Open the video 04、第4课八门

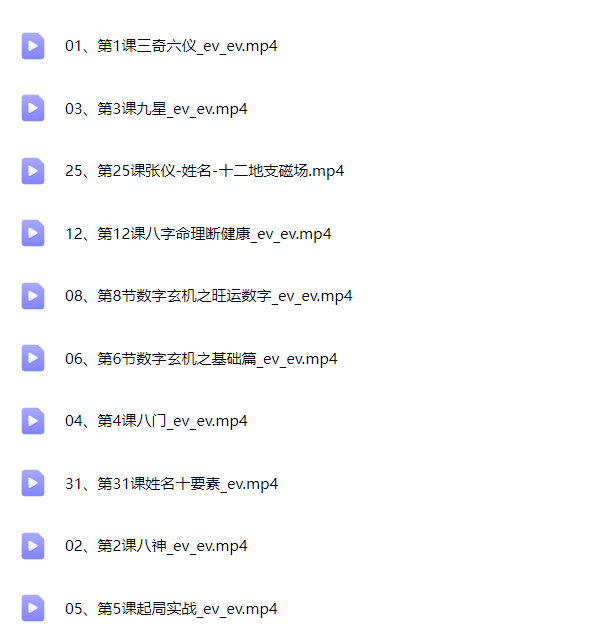coord(156,421)
